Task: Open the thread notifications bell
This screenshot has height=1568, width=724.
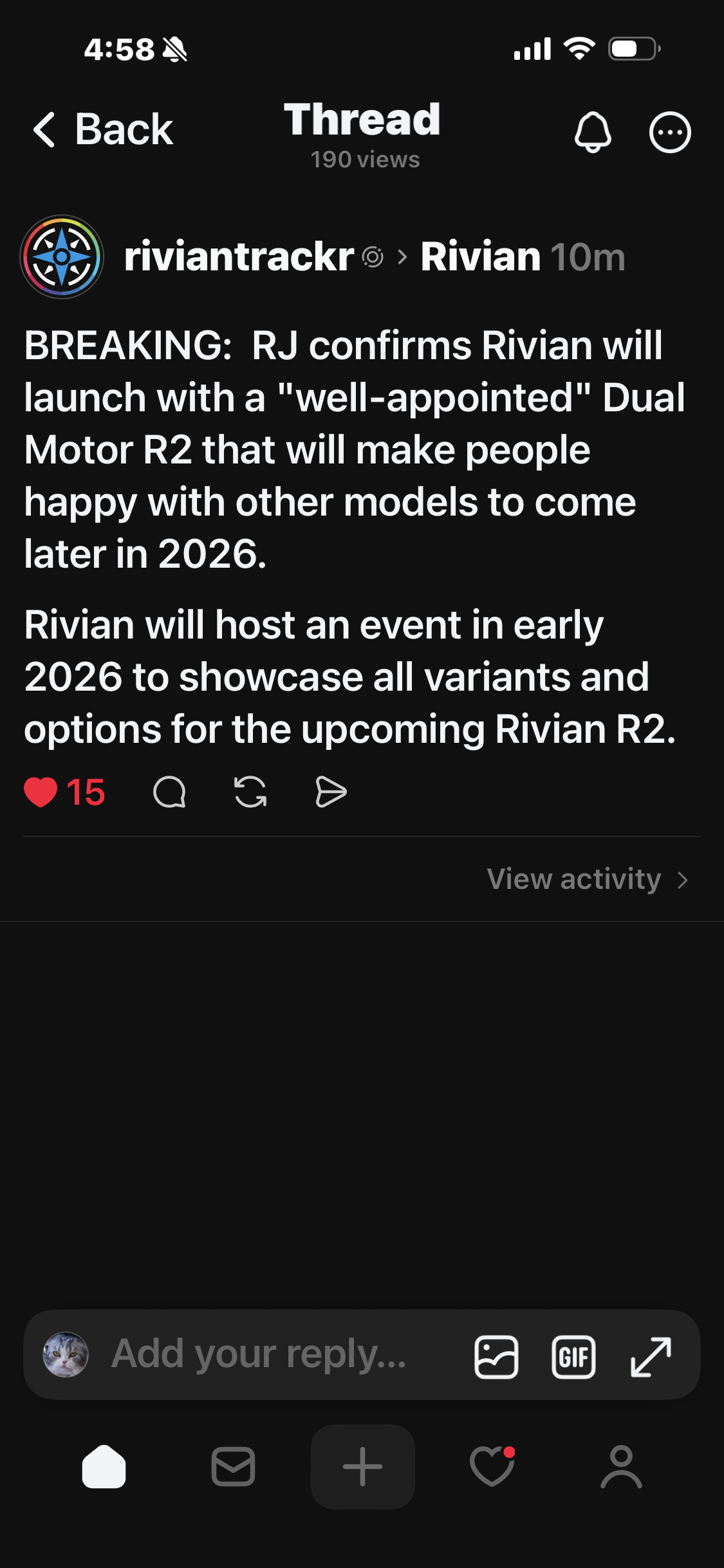Action: pos(592,132)
